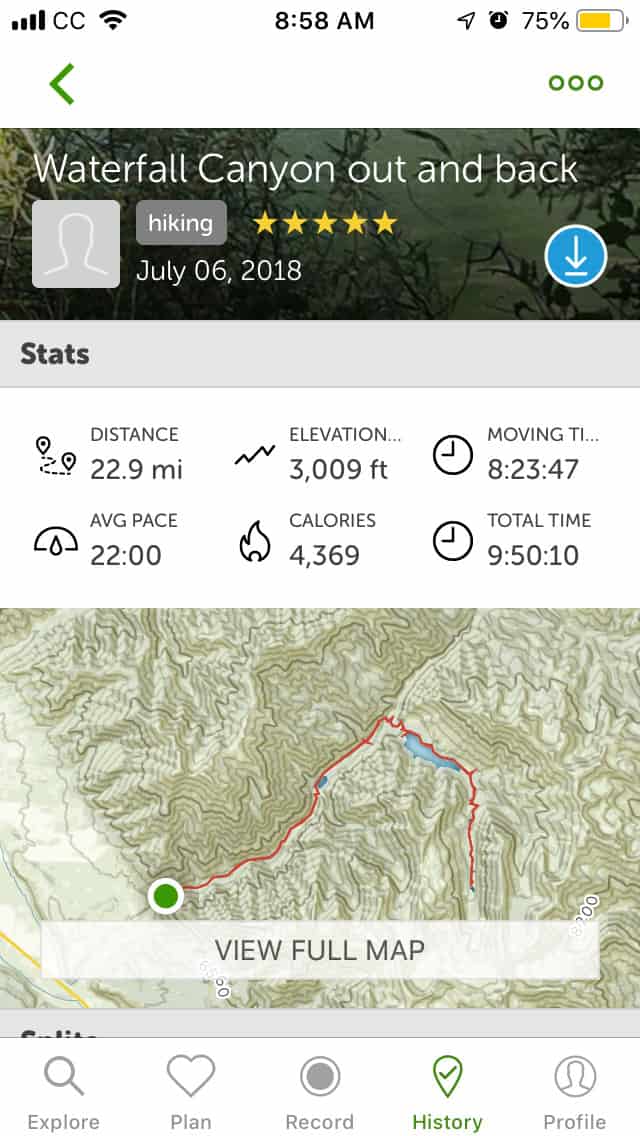Viewport: 640px width, 1136px height.
Task: Open the Record tab
Action: tap(320, 1094)
